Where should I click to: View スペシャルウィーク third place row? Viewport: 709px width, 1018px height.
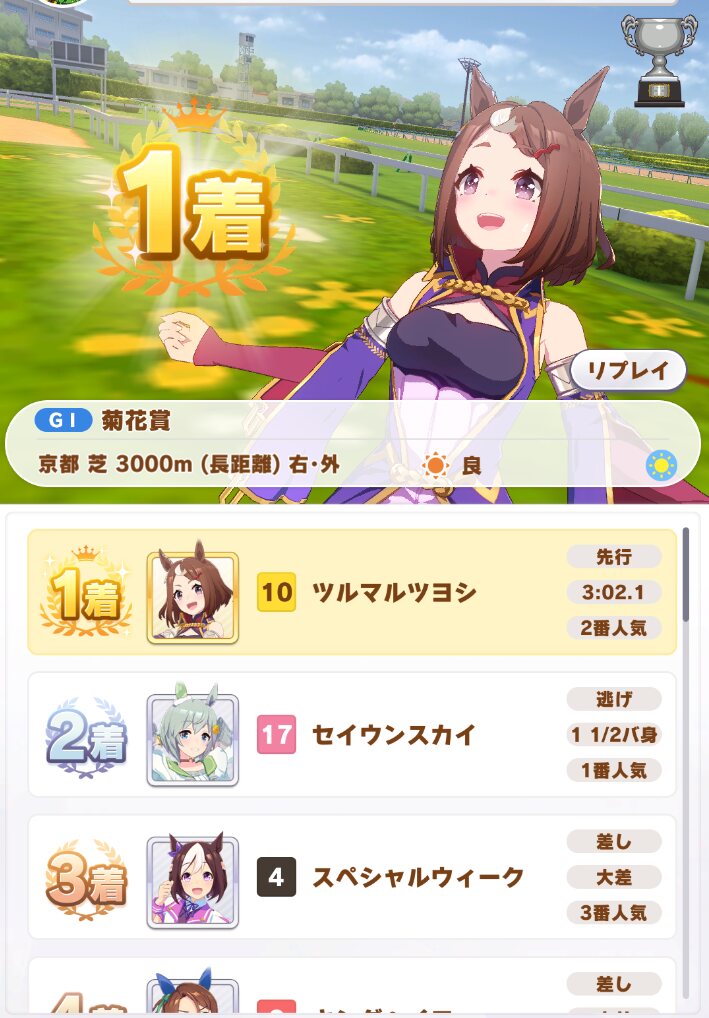pos(352,877)
